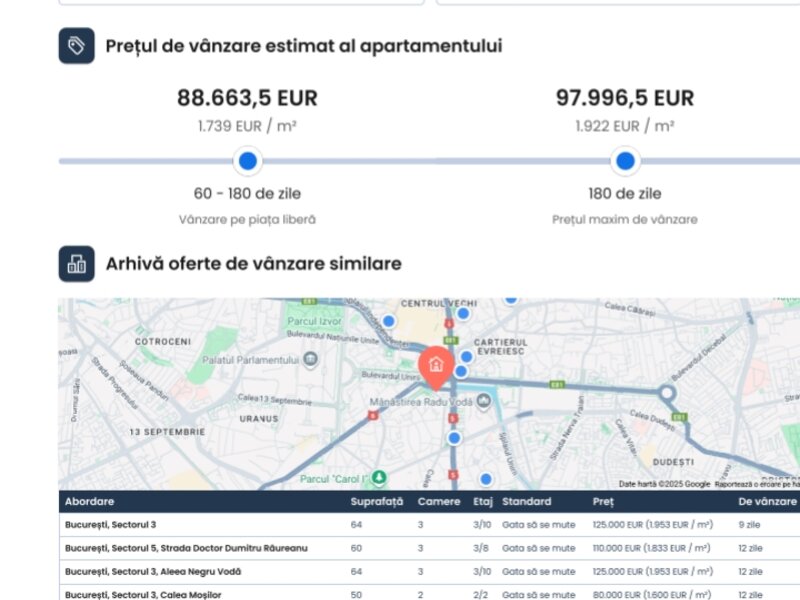800x600 pixels.
Task: Open the Raportează o eroare pe hartă link
Action: click(x=757, y=484)
